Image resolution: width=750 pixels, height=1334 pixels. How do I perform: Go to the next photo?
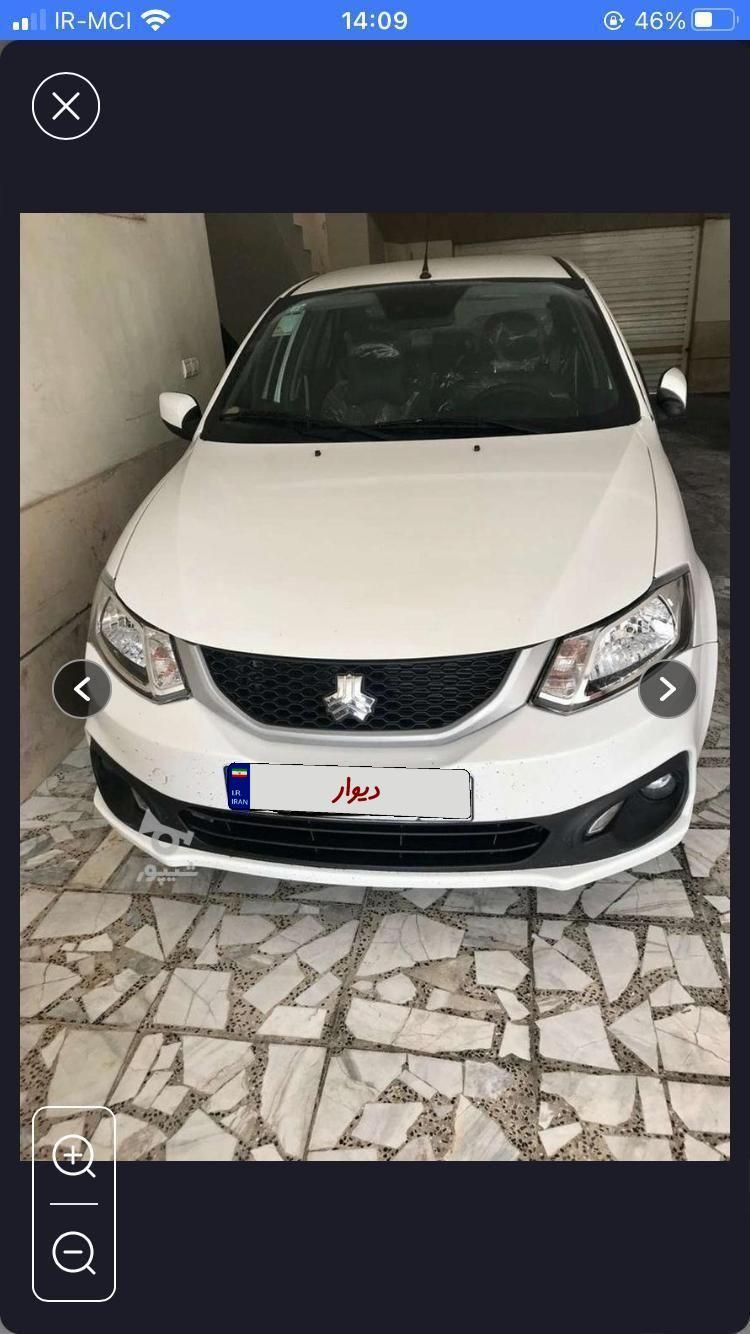[667, 689]
